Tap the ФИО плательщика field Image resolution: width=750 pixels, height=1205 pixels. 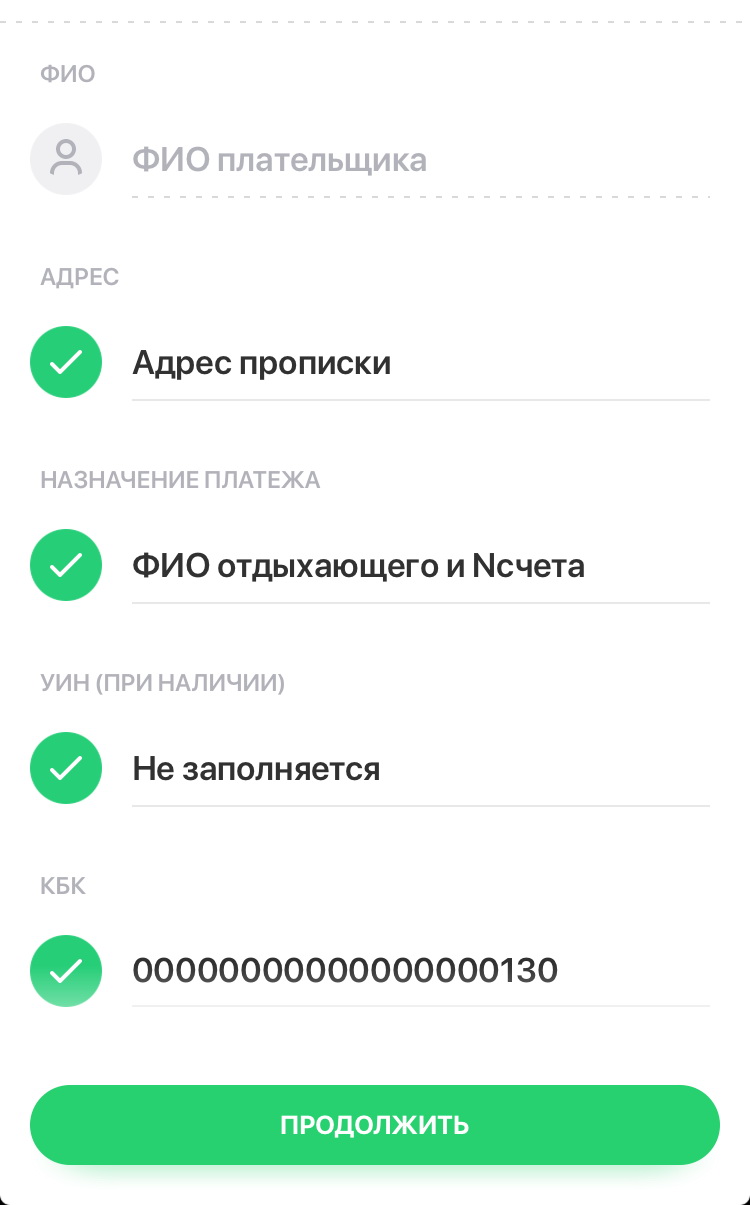(x=420, y=160)
